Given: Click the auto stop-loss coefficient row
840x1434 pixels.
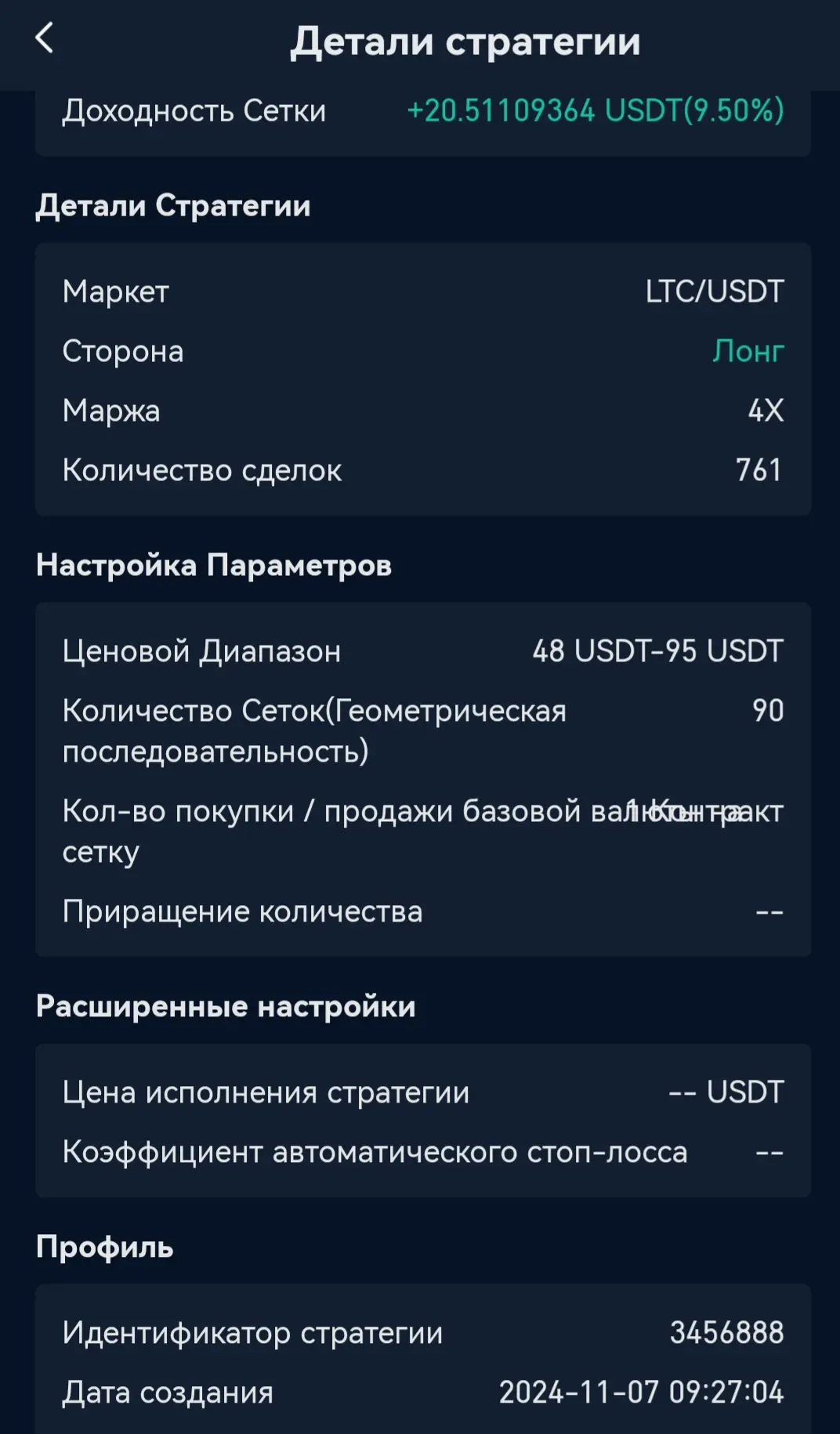Looking at the screenshot, I should coord(375,1150).
